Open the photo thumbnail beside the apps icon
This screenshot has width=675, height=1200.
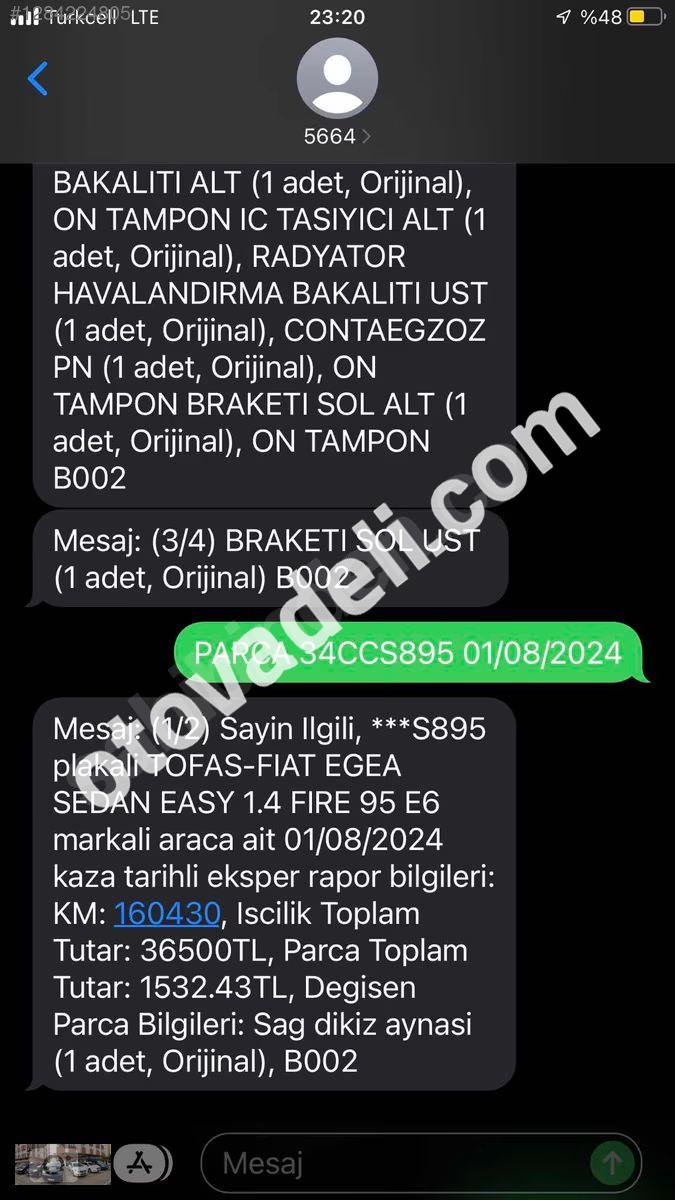point(63,1163)
